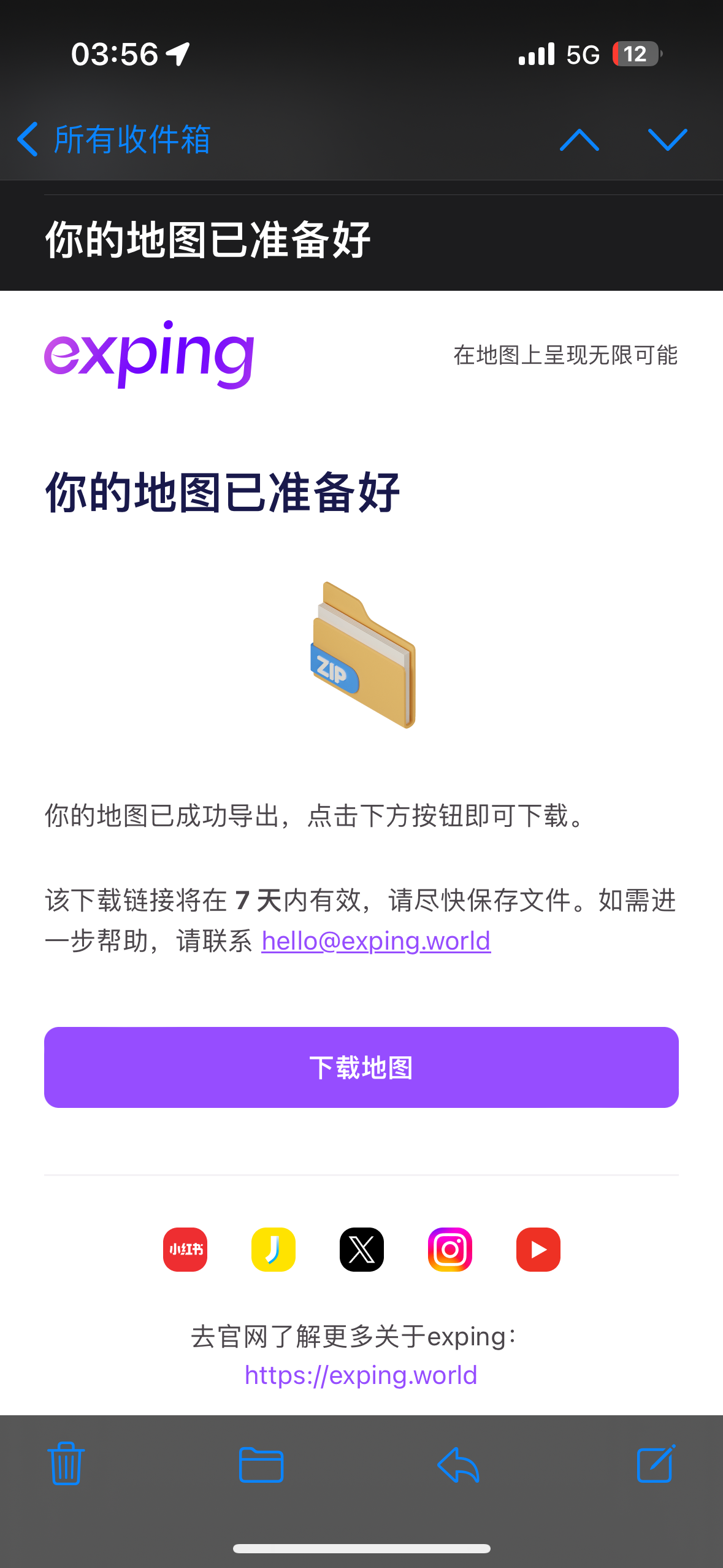The width and height of the screenshot is (723, 1568).
Task: Go to the next email
Action: coord(667,140)
